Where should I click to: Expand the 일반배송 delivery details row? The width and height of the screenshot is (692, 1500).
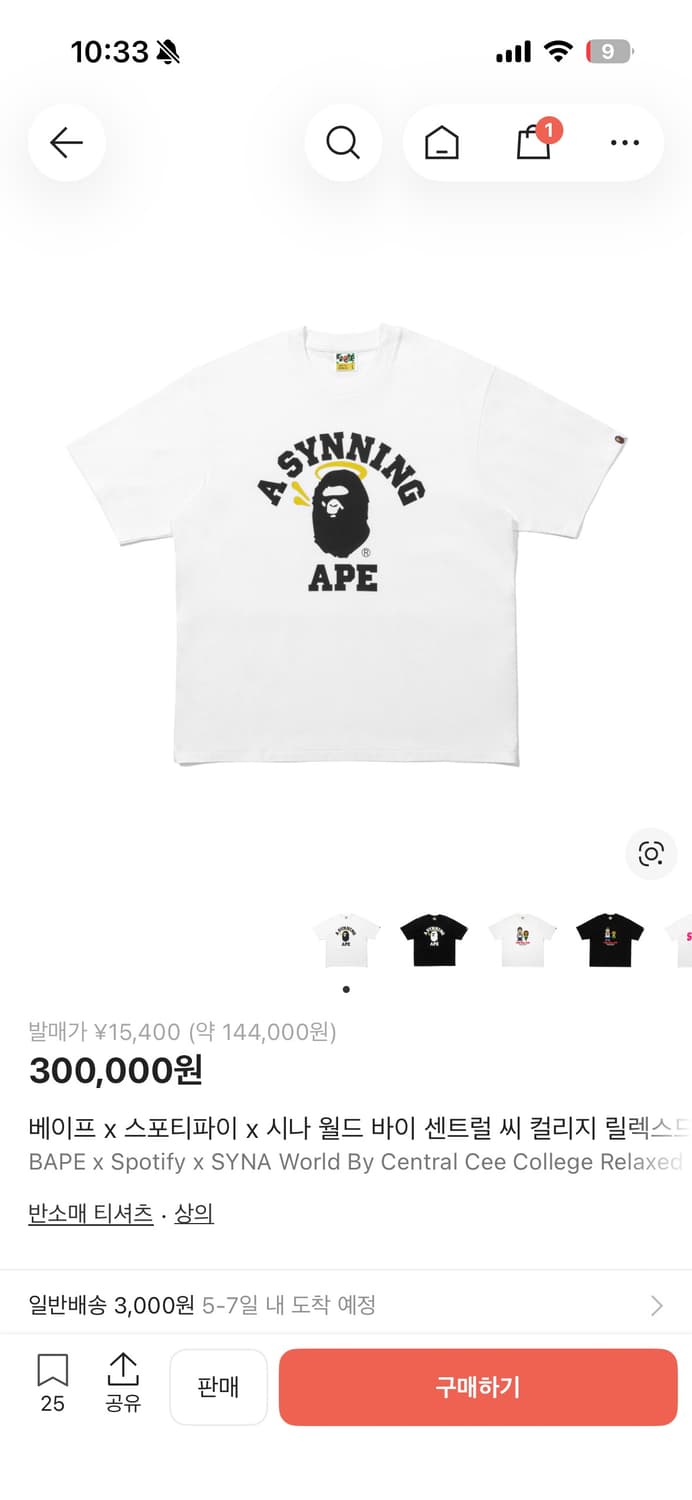pyautogui.click(x=346, y=1305)
